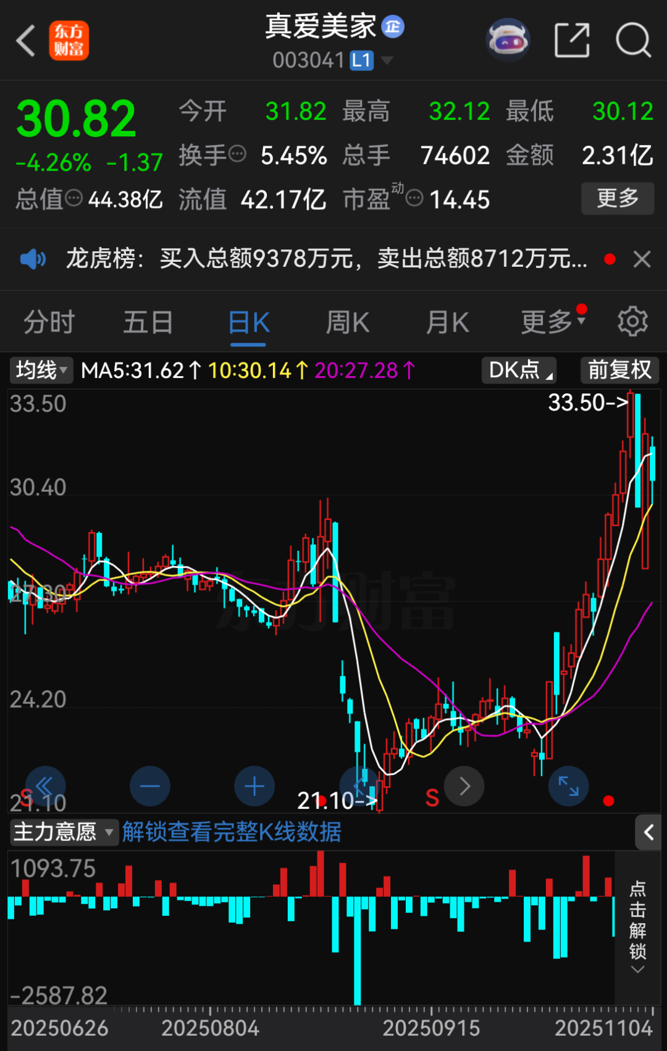Select the 月K tab
The height and width of the screenshot is (1051, 667).
click(447, 322)
